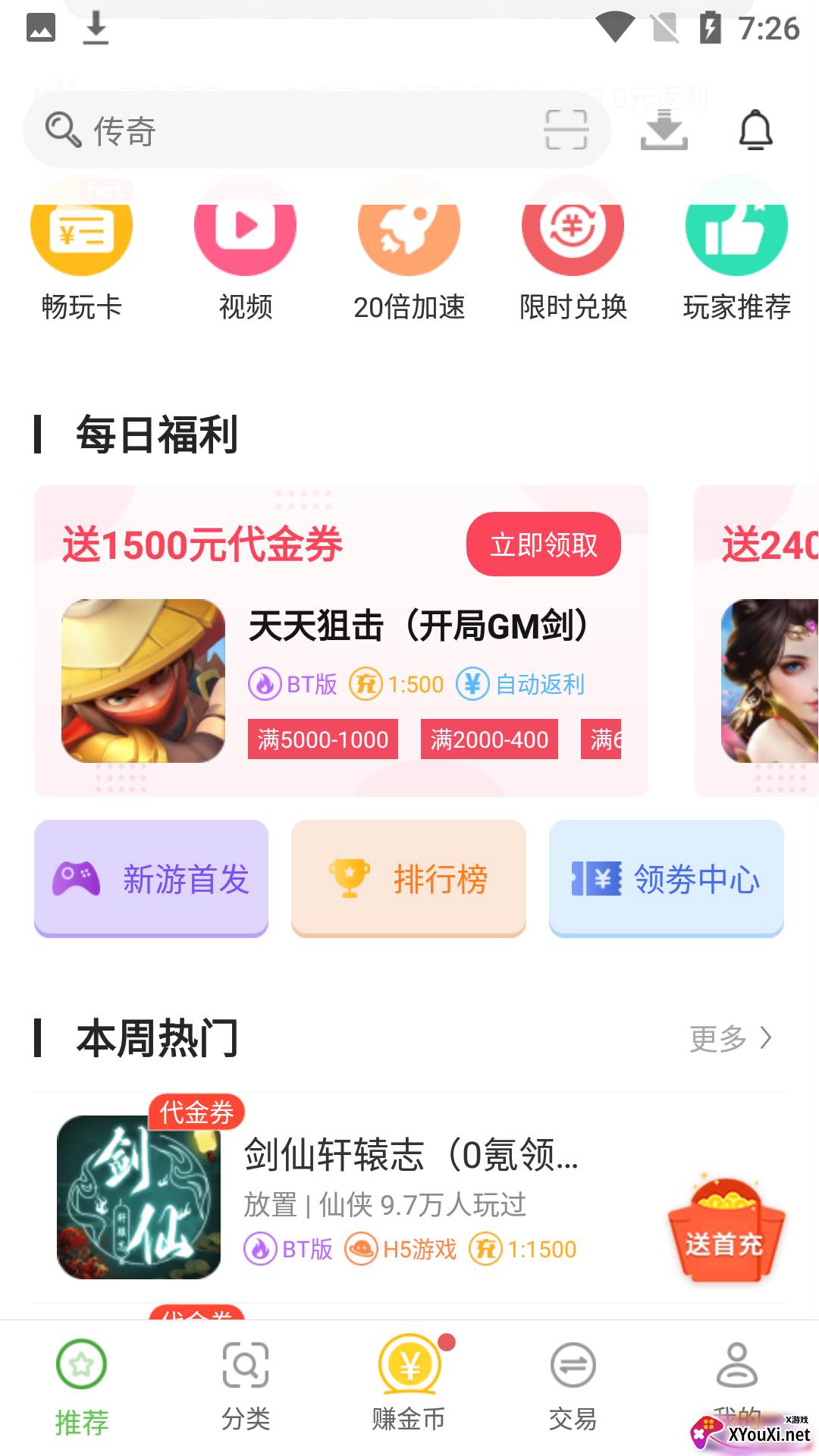Image resolution: width=819 pixels, height=1456 pixels.
Task: Tap the search box showing 传奇
Action: tap(288, 130)
